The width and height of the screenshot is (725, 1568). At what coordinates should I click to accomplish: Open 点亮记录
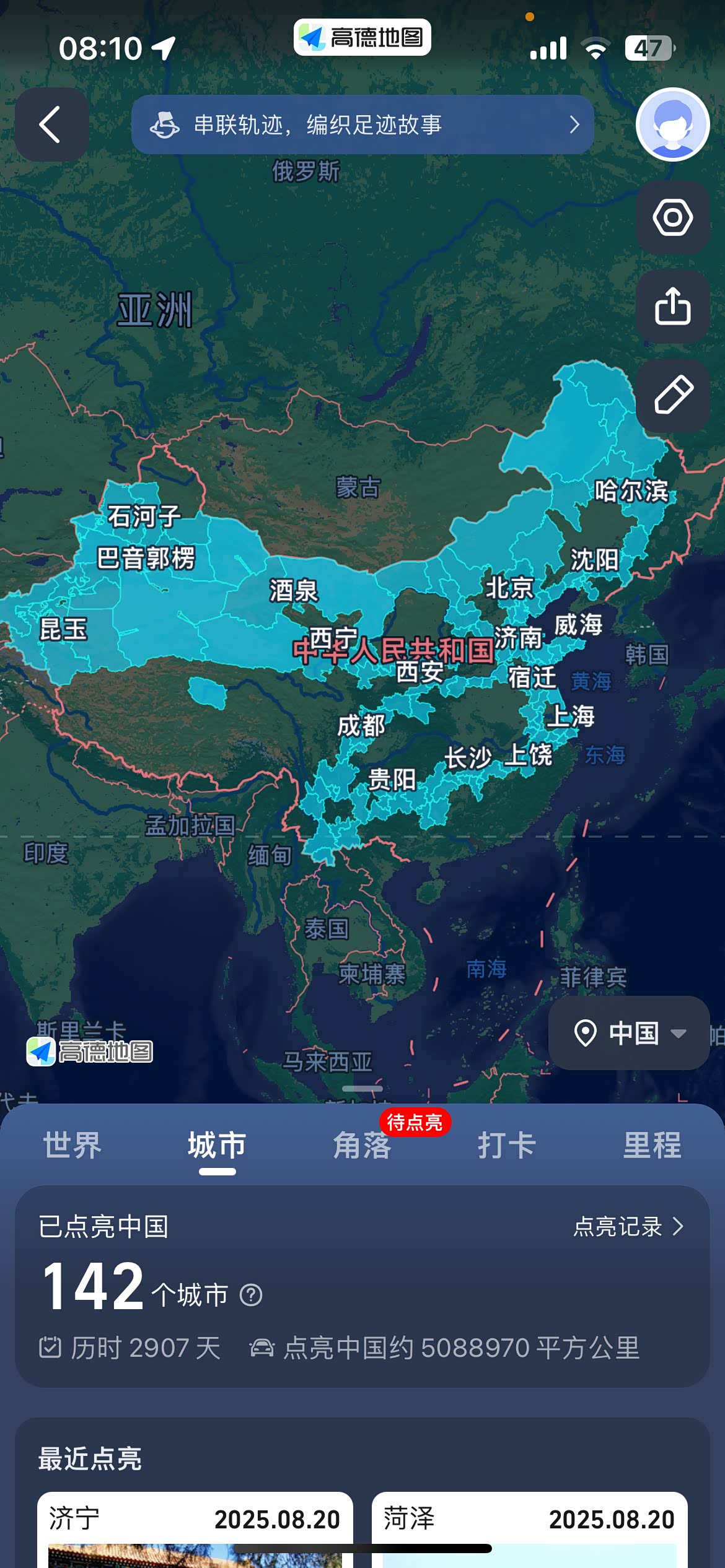[629, 1227]
